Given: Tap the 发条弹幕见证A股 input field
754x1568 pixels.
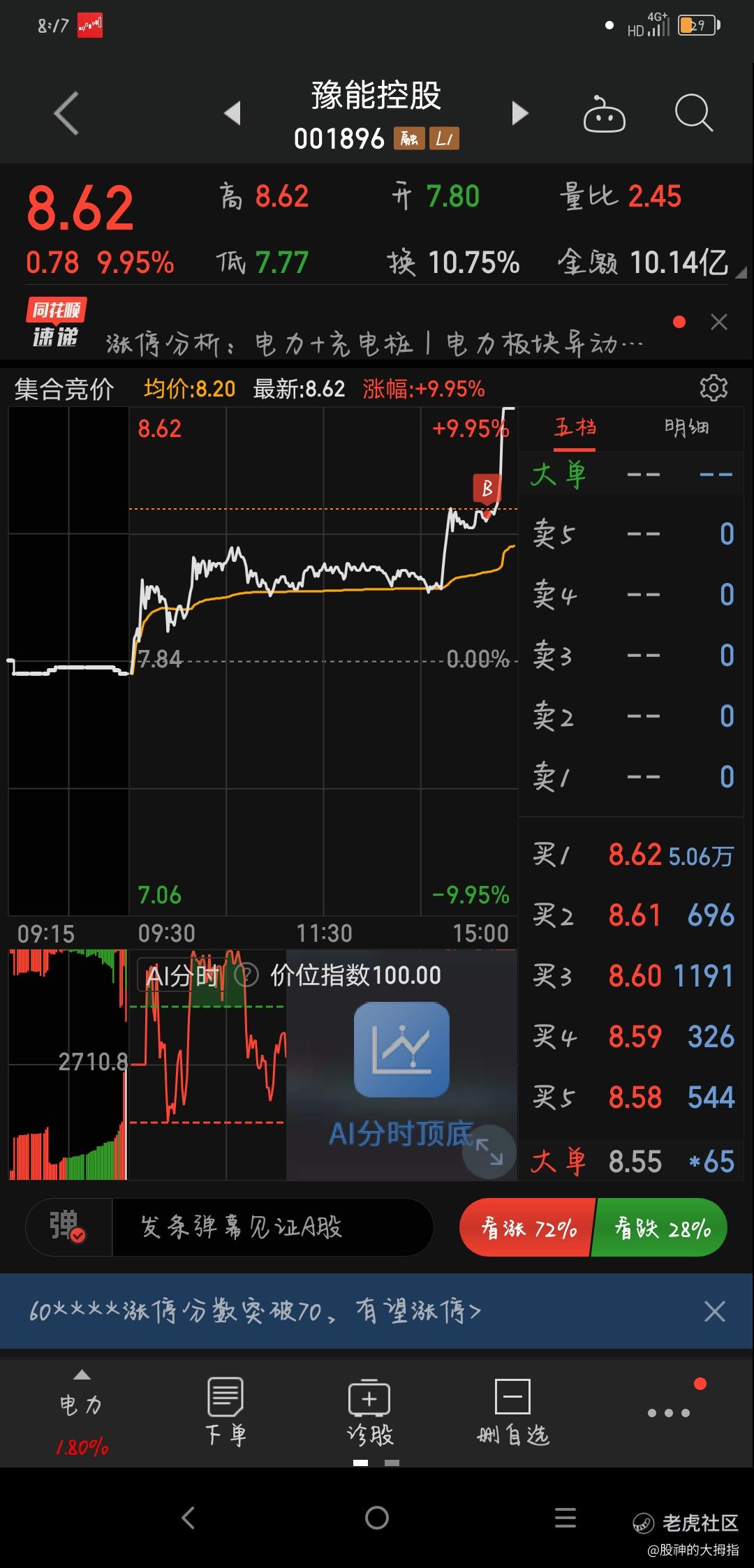Looking at the screenshot, I should pyautogui.click(x=272, y=1227).
